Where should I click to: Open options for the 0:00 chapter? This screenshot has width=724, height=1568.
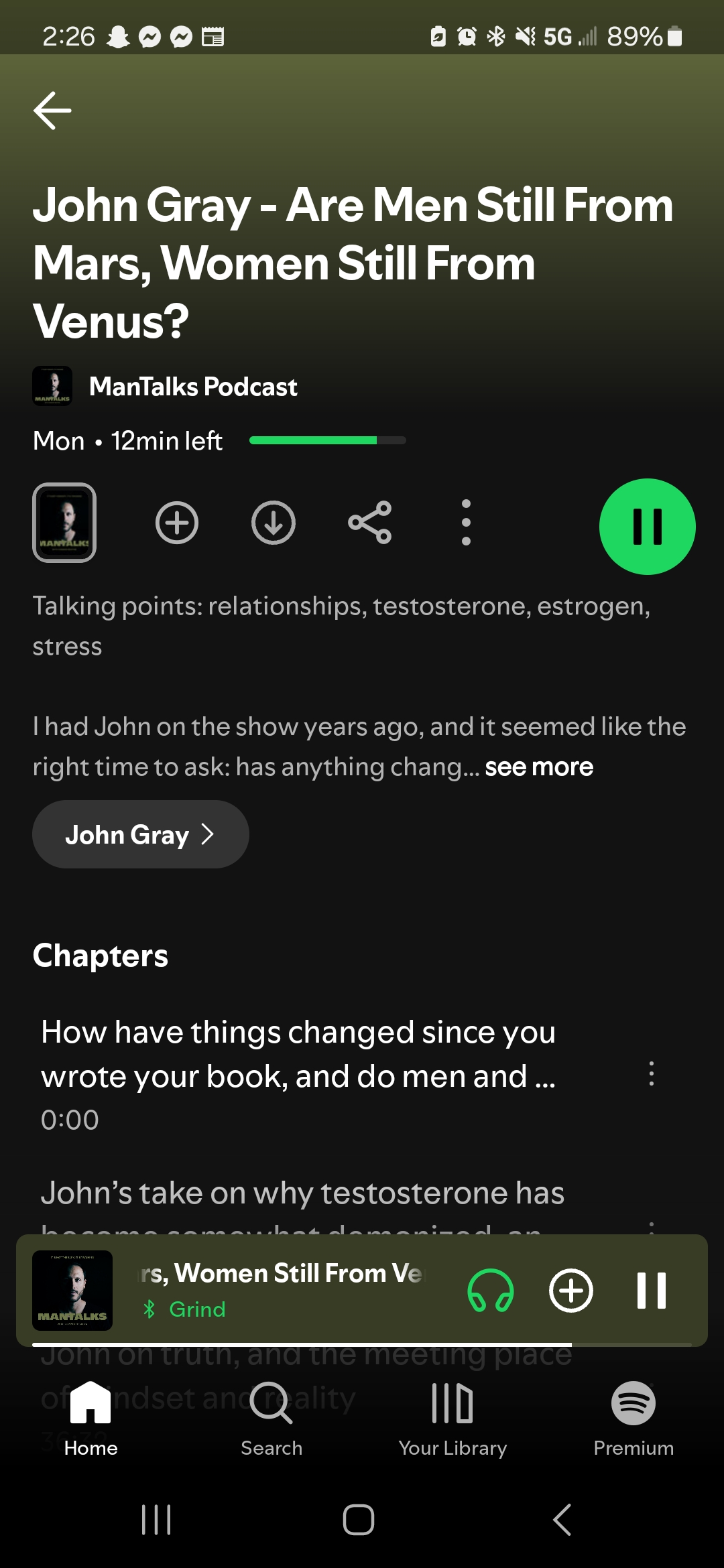[651, 1073]
